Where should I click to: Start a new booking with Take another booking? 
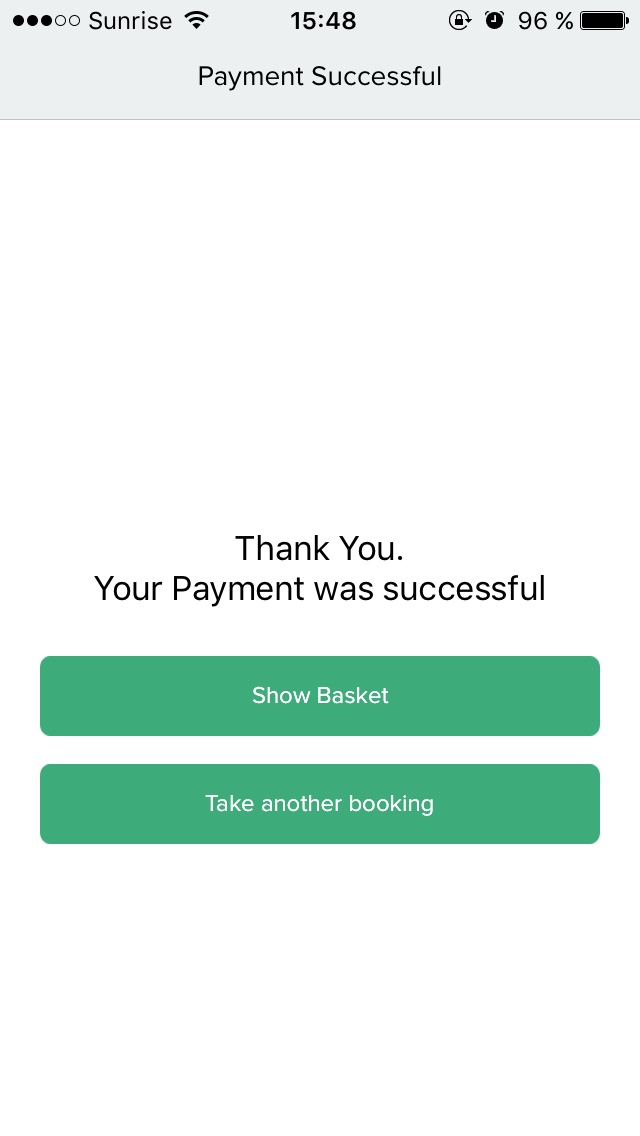[x=320, y=803]
